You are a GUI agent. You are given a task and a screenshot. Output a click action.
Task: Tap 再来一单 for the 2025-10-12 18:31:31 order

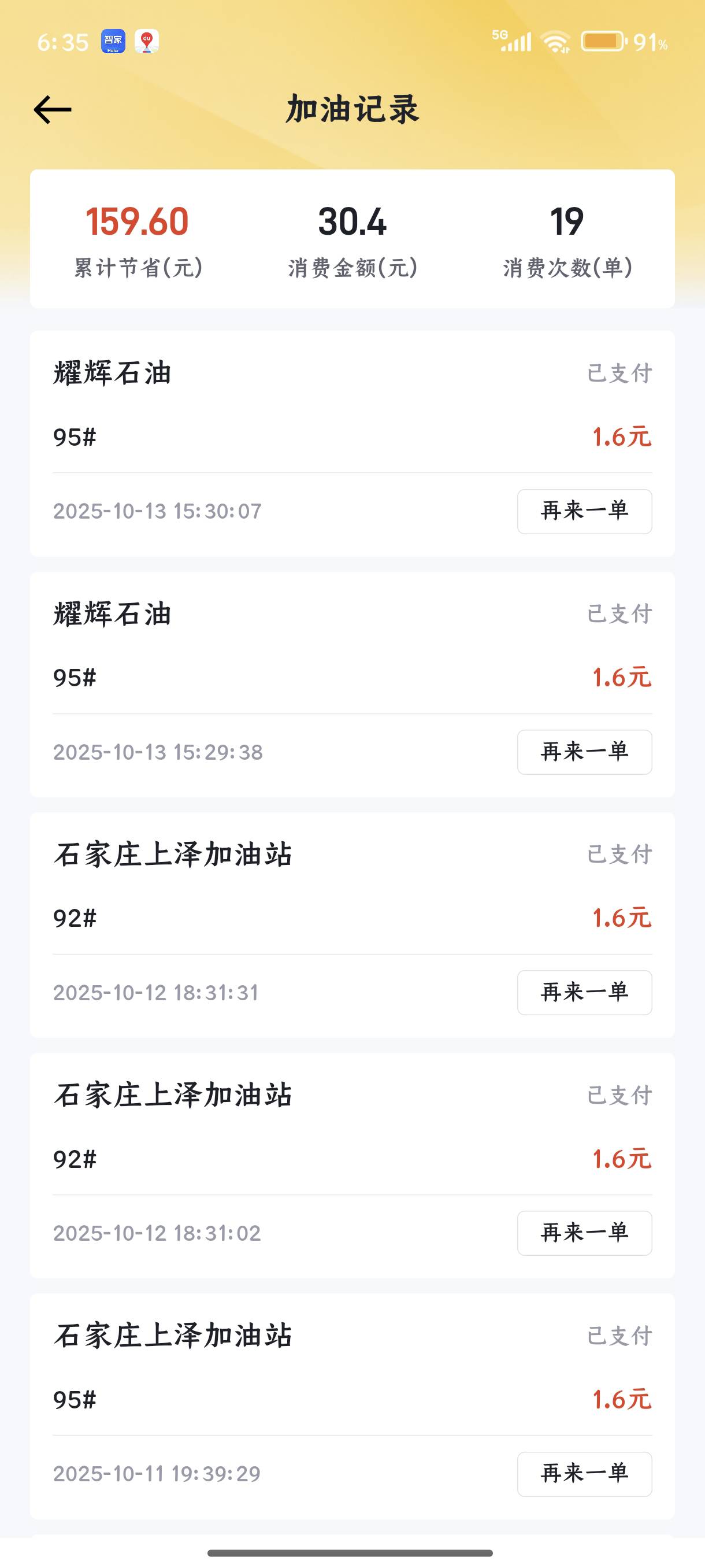click(x=584, y=992)
